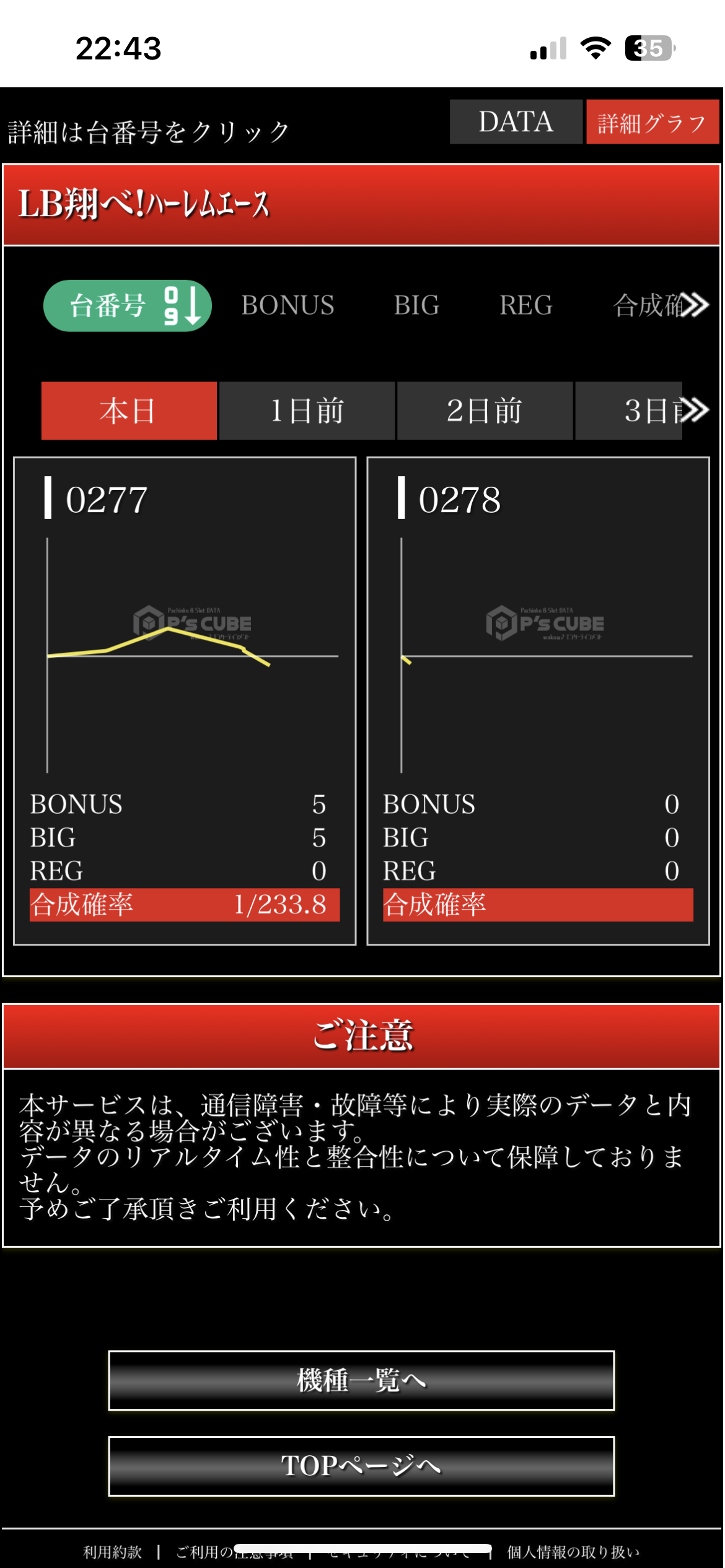Open the 利用約款 link
This screenshot has height=1568, width=725.
(112, 1551)
